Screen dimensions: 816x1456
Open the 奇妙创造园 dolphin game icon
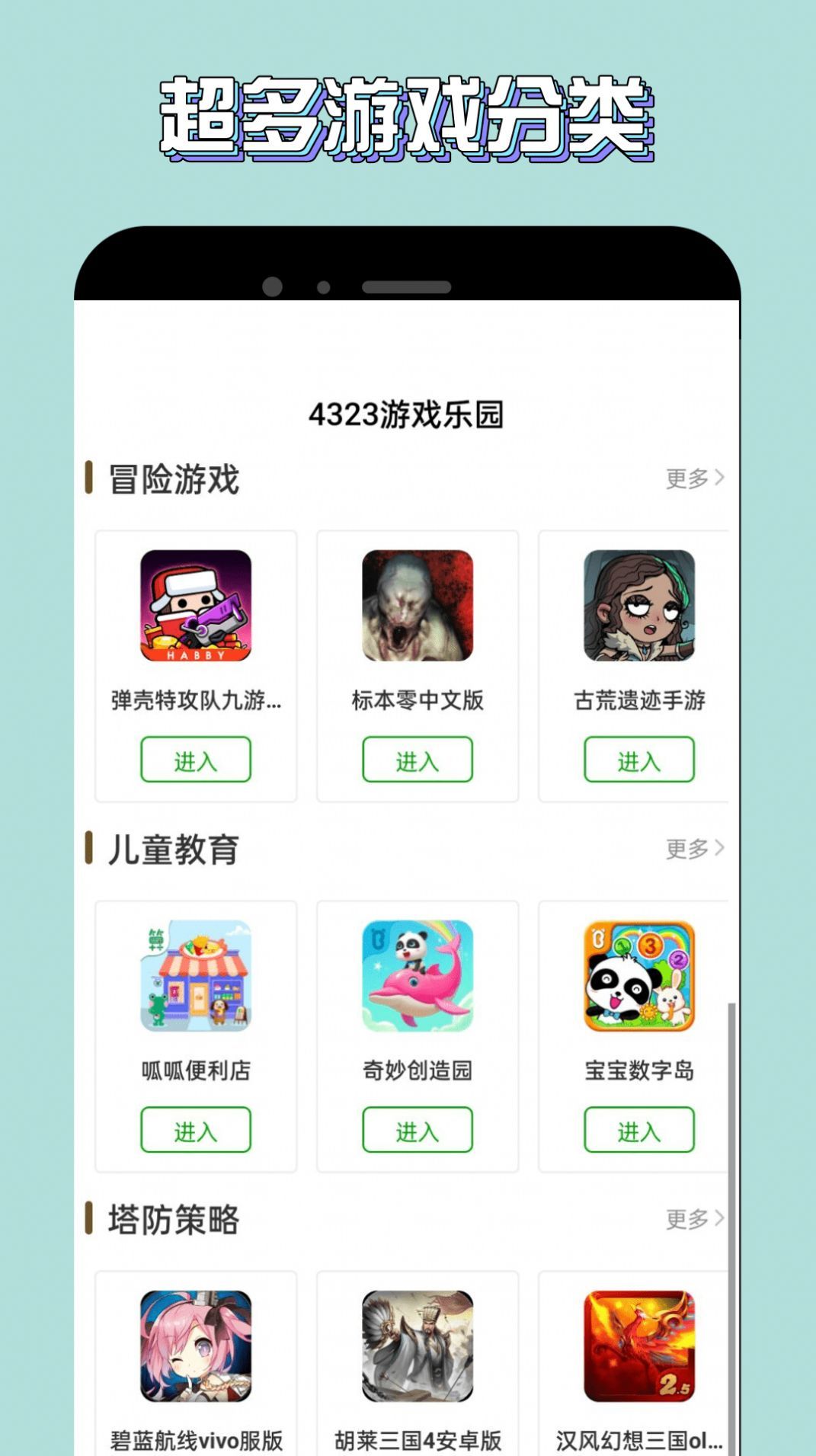pyautogui.click(x=417, y=979)
